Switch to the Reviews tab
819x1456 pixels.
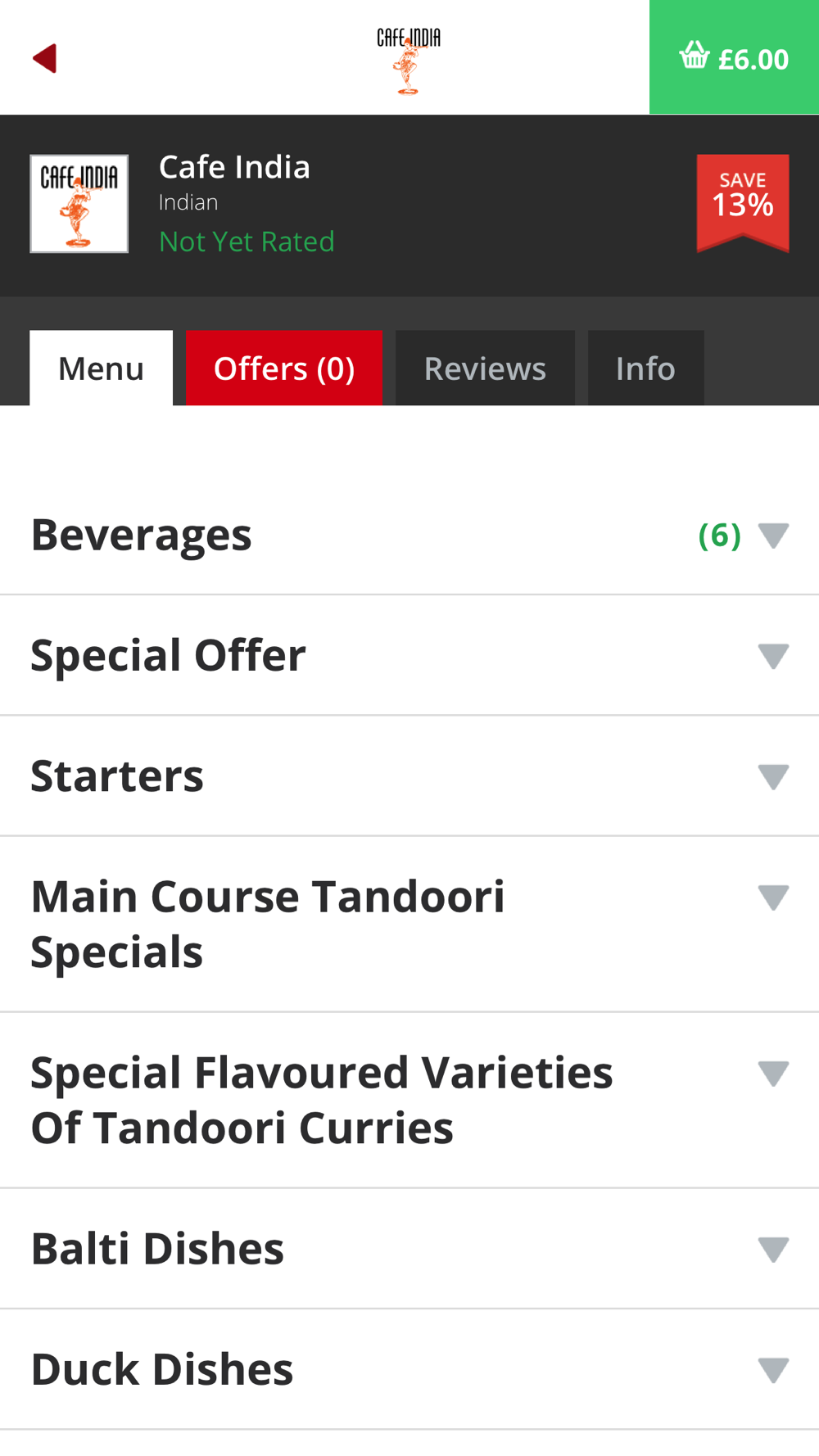pyautogui.click(x=485, y=369)
